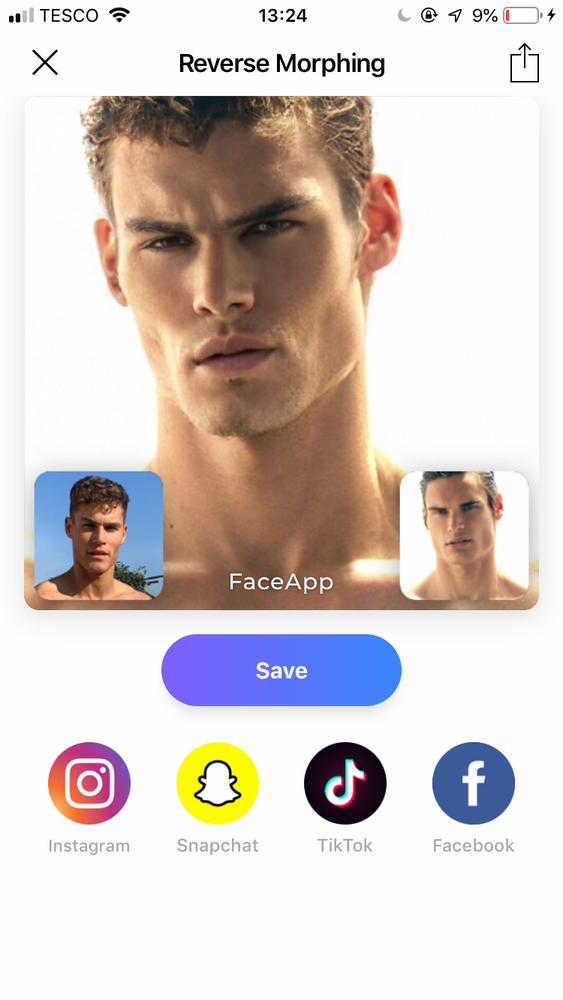
Task: Share the result to TikTok
Action: coord(345,783)
